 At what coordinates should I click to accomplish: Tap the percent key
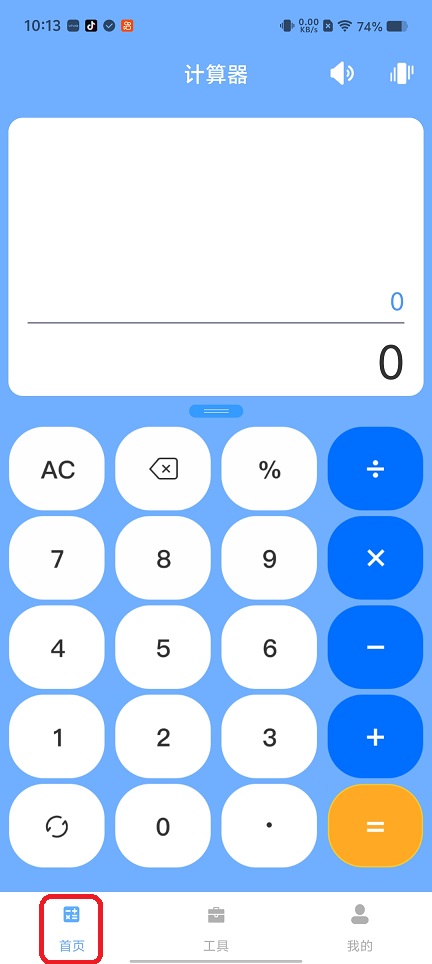[269, 469]
